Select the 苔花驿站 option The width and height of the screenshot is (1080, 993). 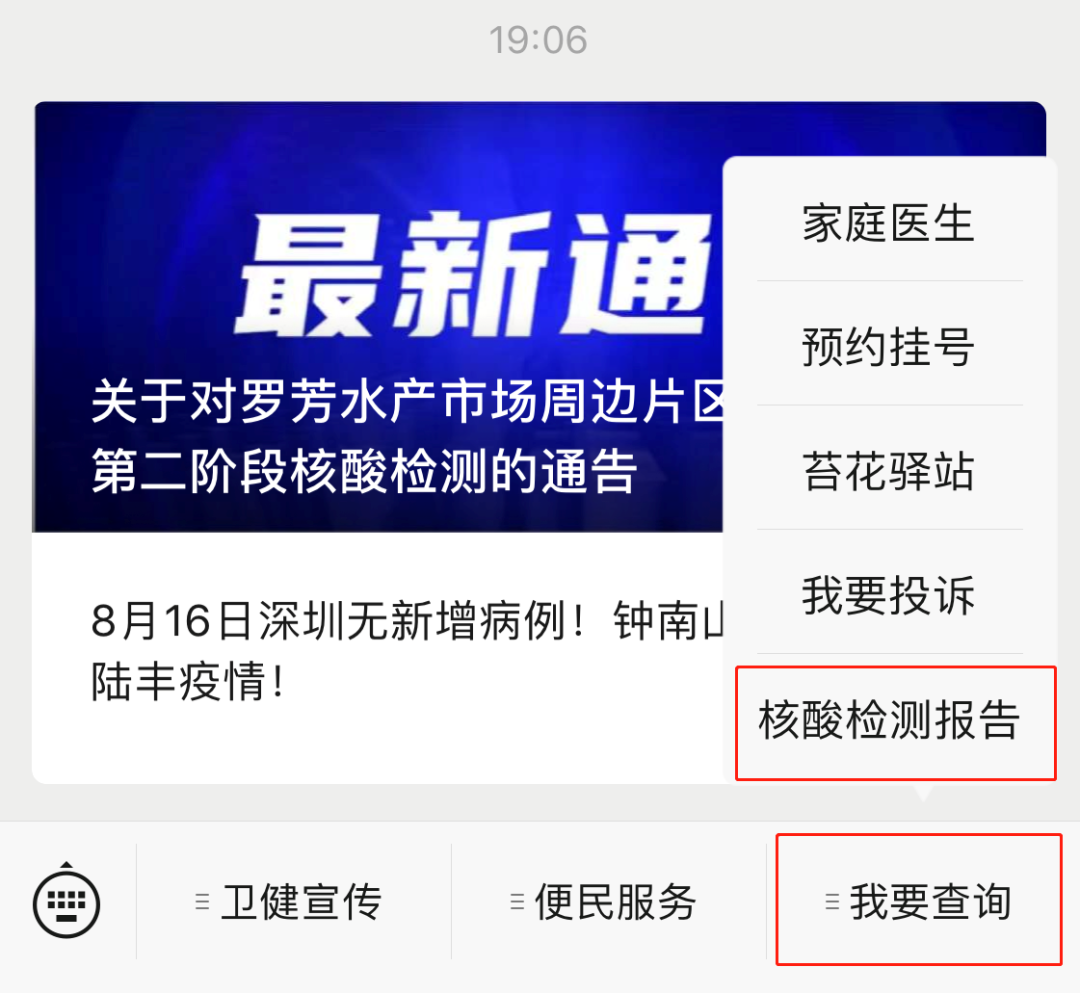[x=888, y=472]
